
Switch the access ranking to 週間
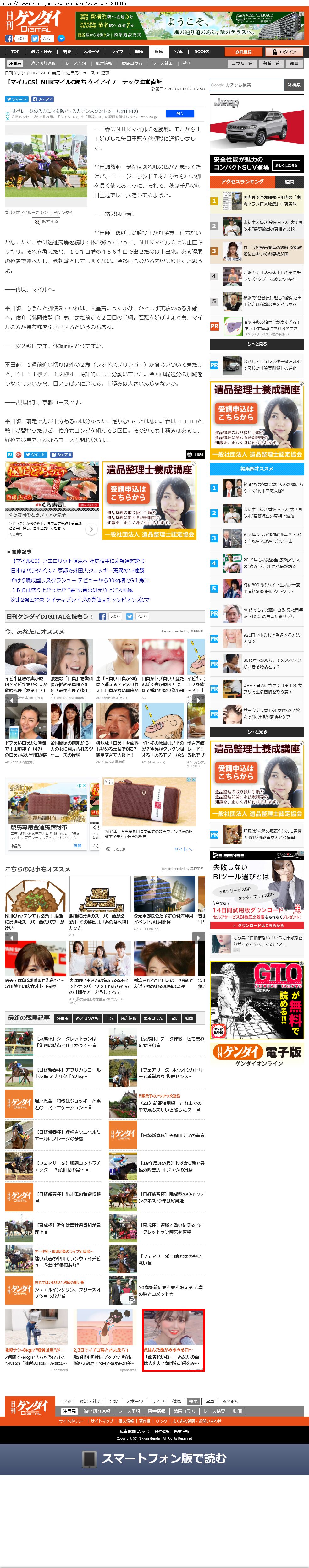tap(289, 182)
